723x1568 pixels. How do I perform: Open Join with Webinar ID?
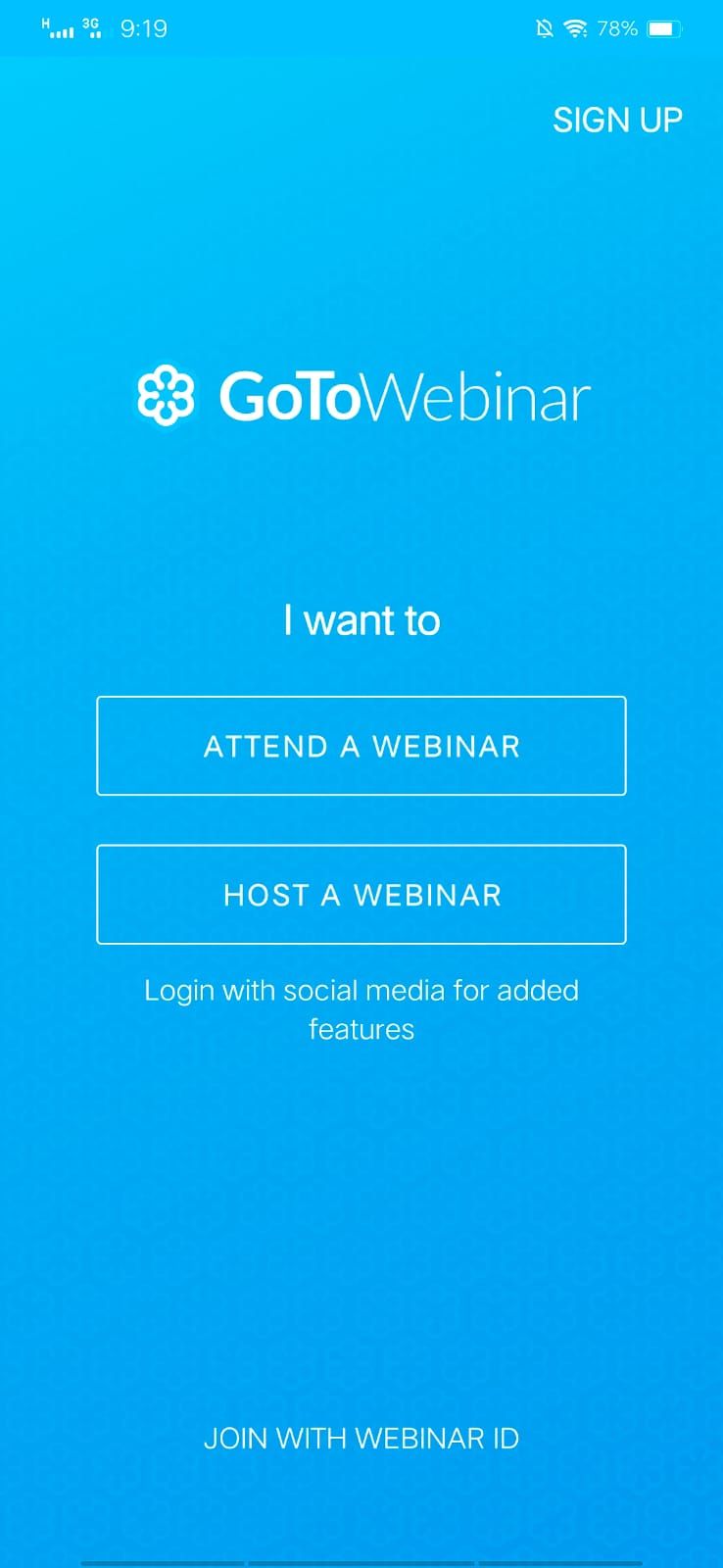(361, 1439)
